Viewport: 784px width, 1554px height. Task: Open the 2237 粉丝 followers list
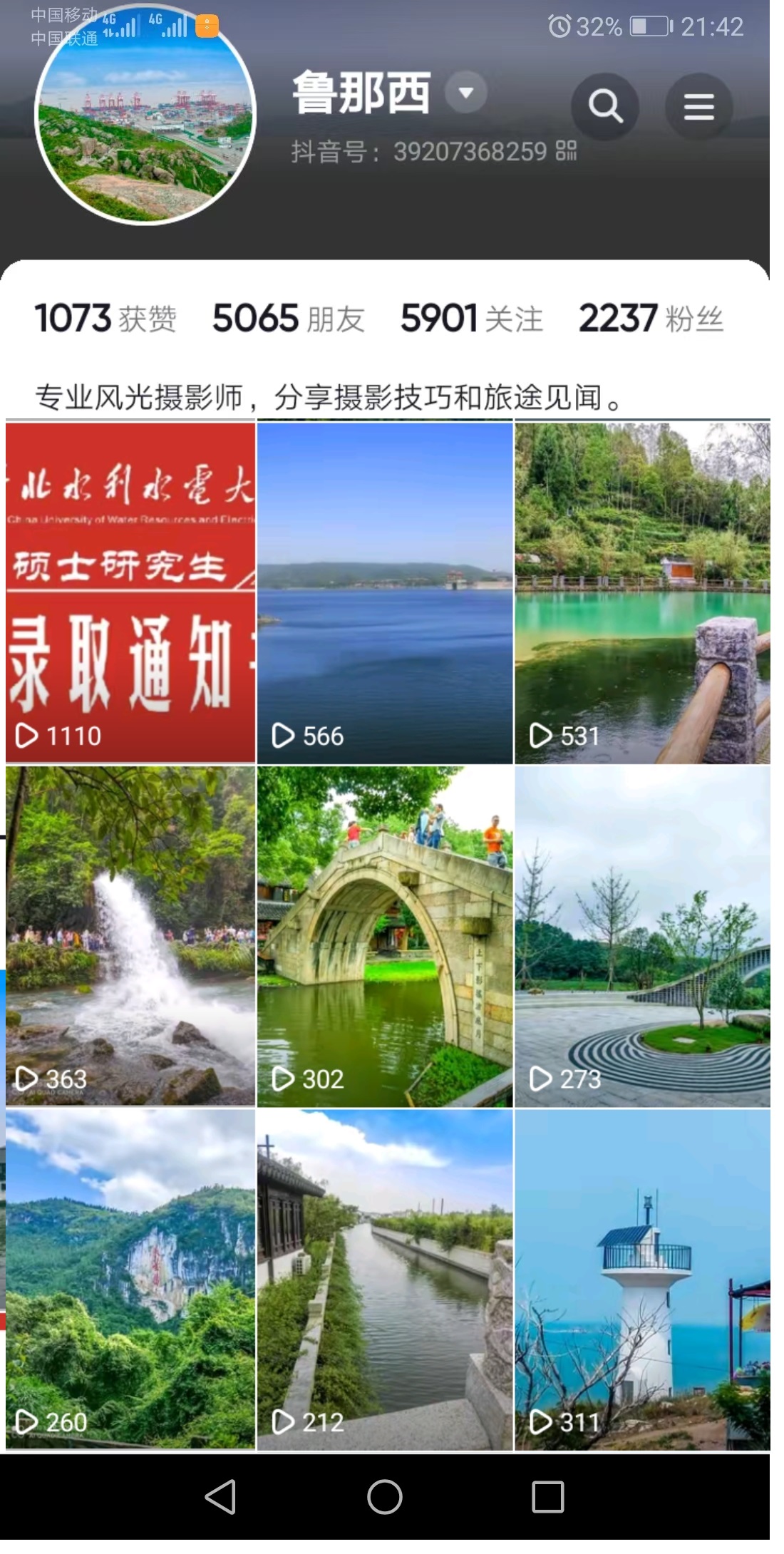[x=651, y=319]
